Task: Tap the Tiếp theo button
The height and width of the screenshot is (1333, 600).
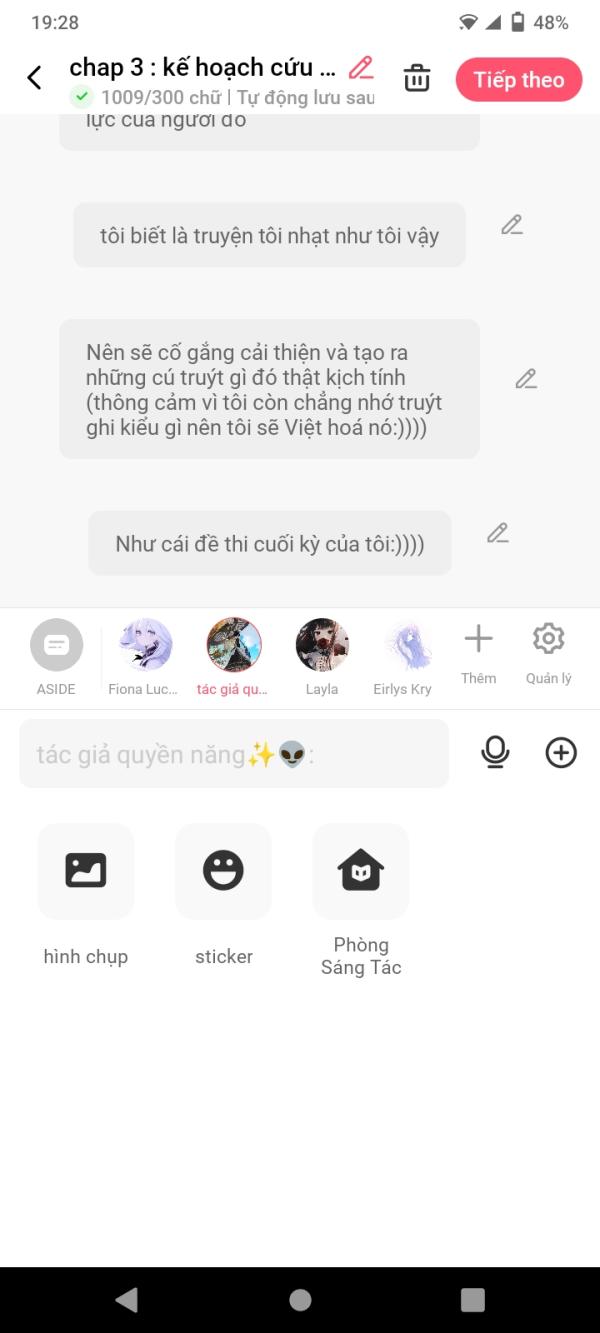Action: pyautogui.click(x=518, y=80)
